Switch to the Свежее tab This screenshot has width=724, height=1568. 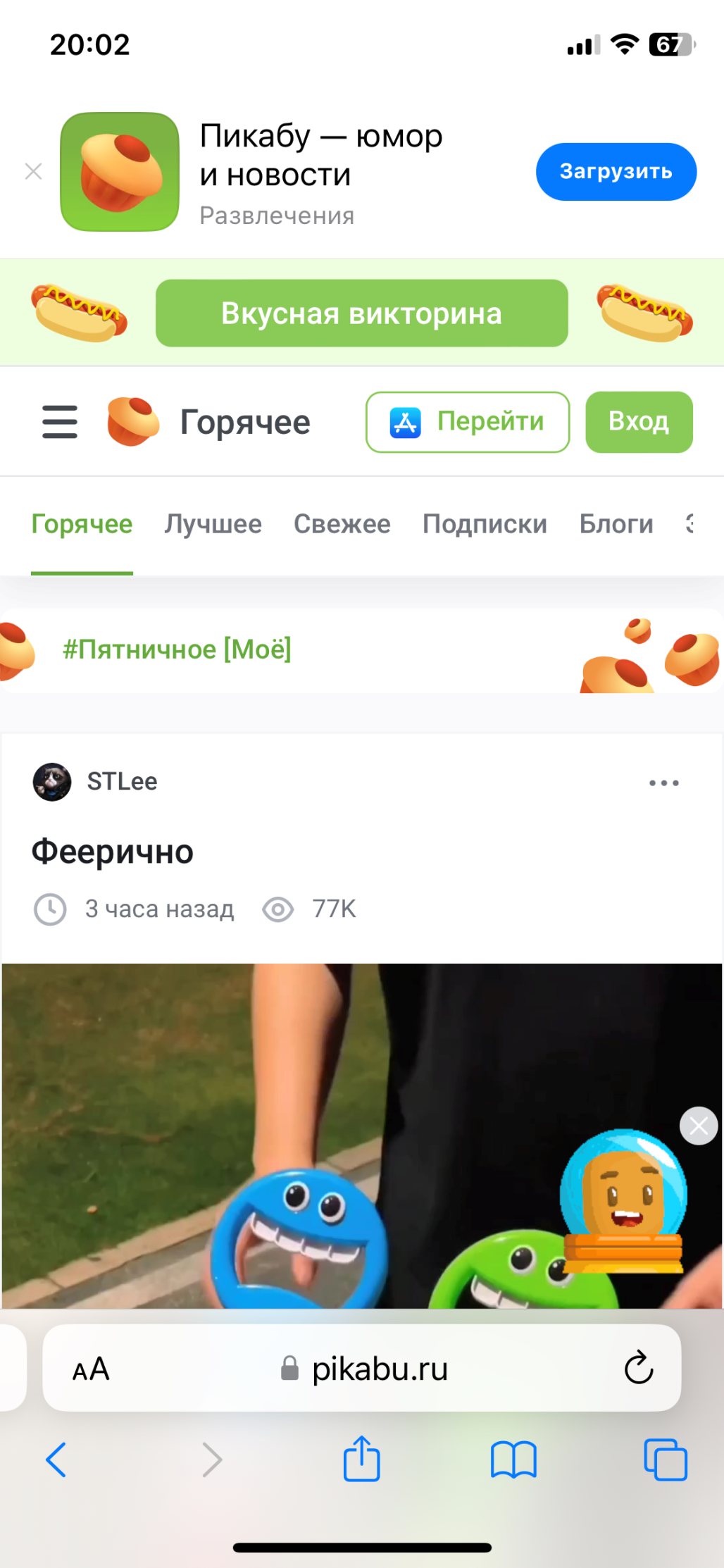[x=342, y=524]
